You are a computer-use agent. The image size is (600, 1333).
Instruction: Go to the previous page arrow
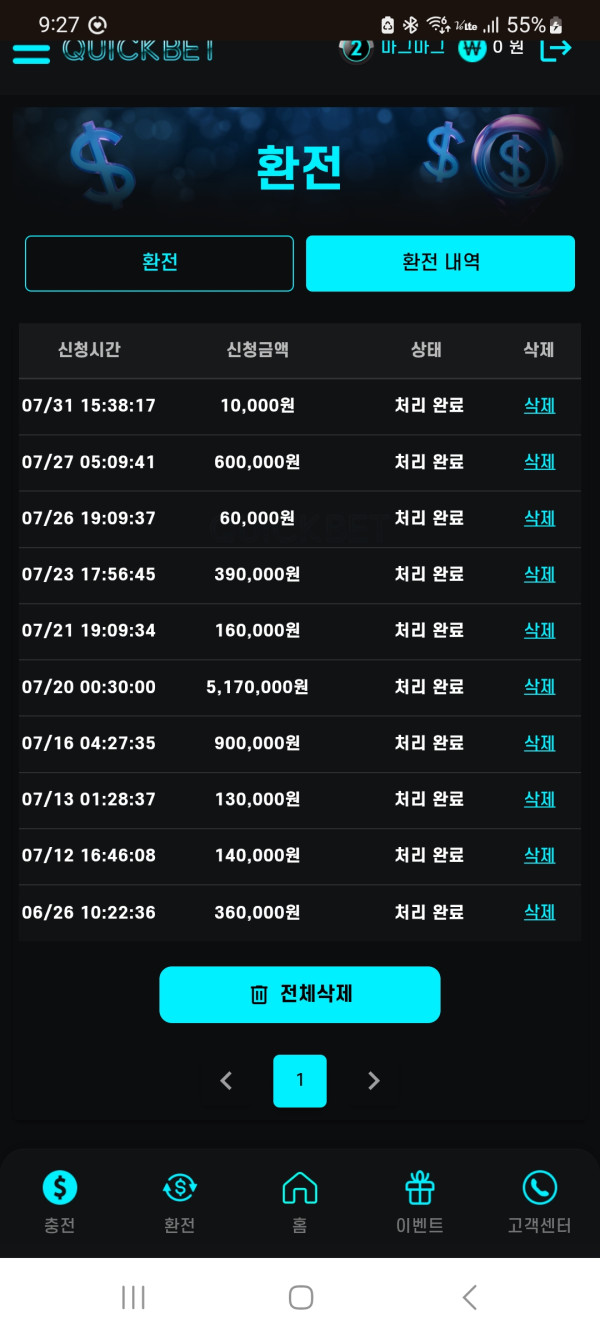(x=226, y=1080)
